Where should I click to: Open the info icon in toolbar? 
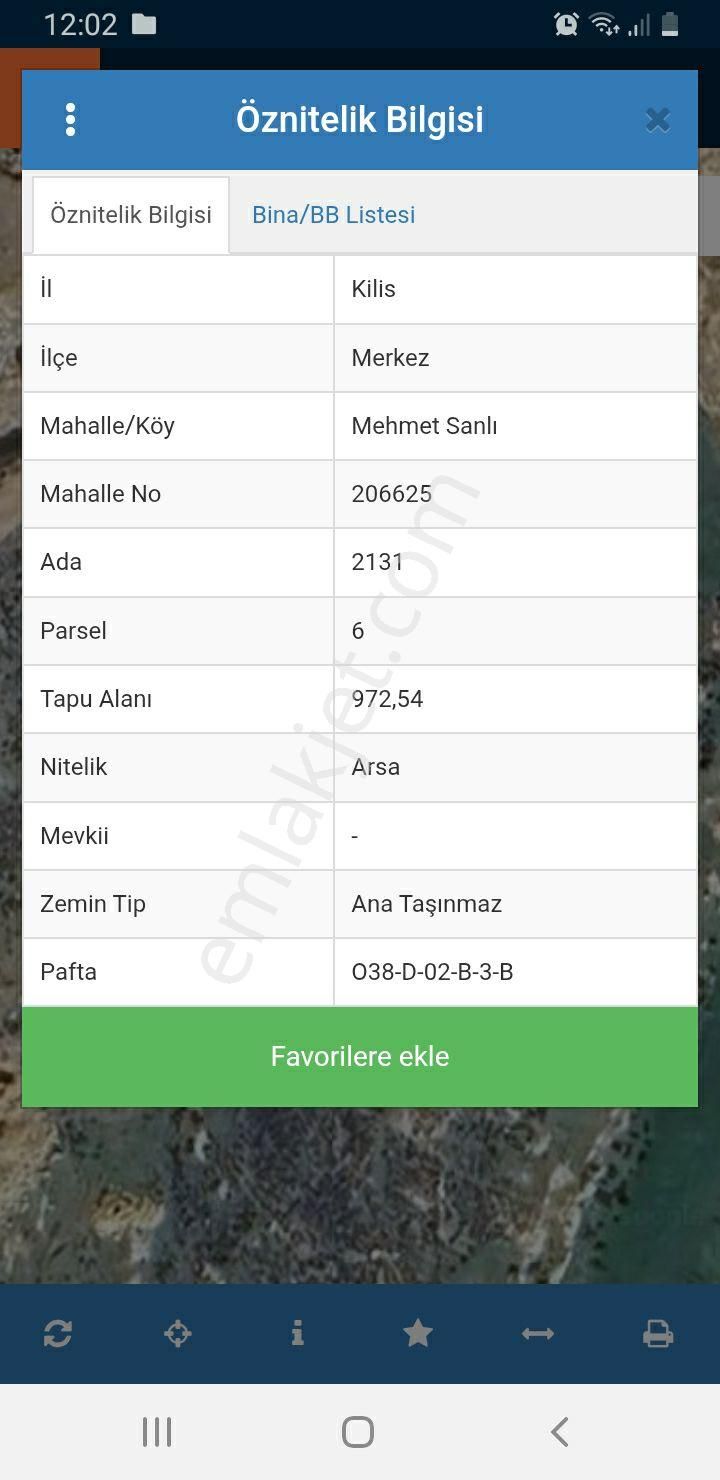297,1333
